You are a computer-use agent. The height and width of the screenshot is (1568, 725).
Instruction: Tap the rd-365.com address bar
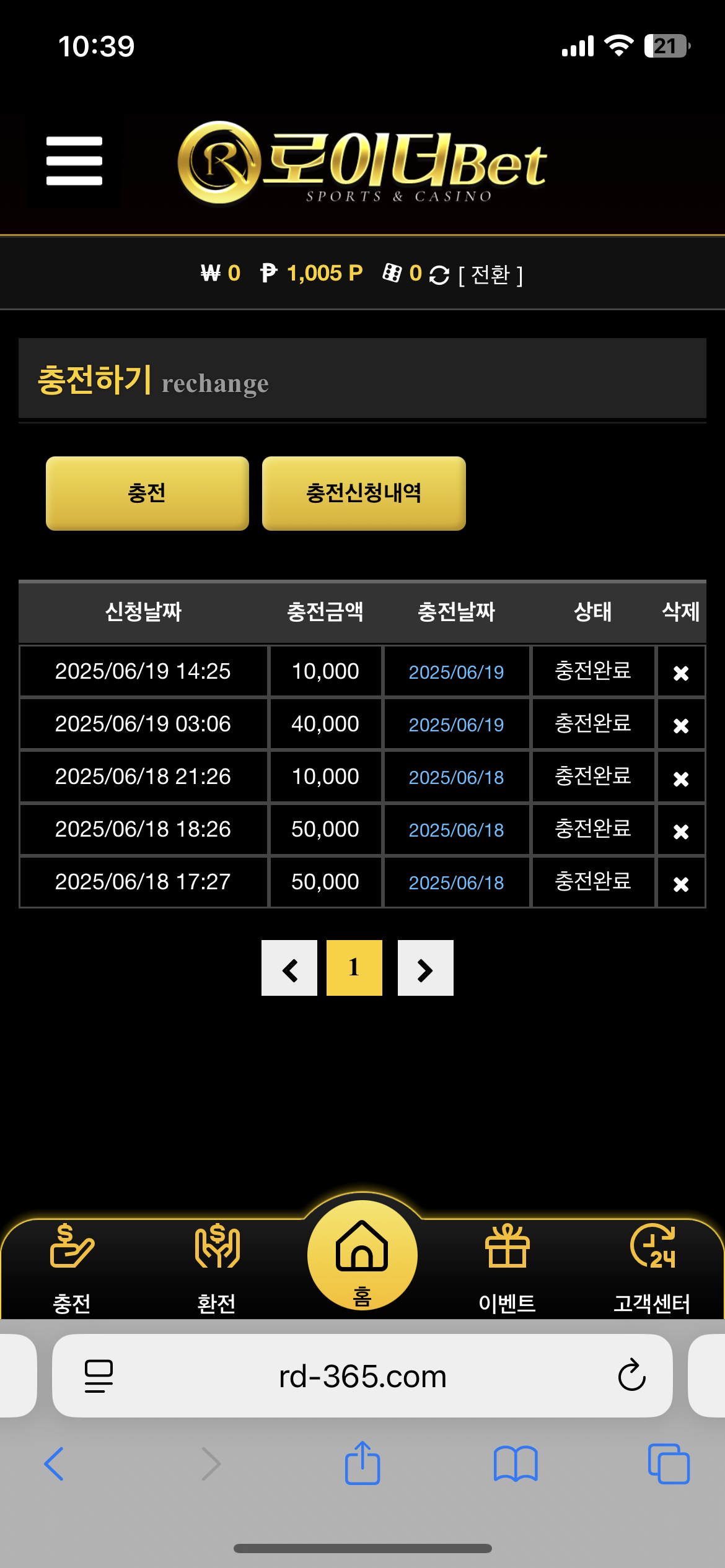362,1376
